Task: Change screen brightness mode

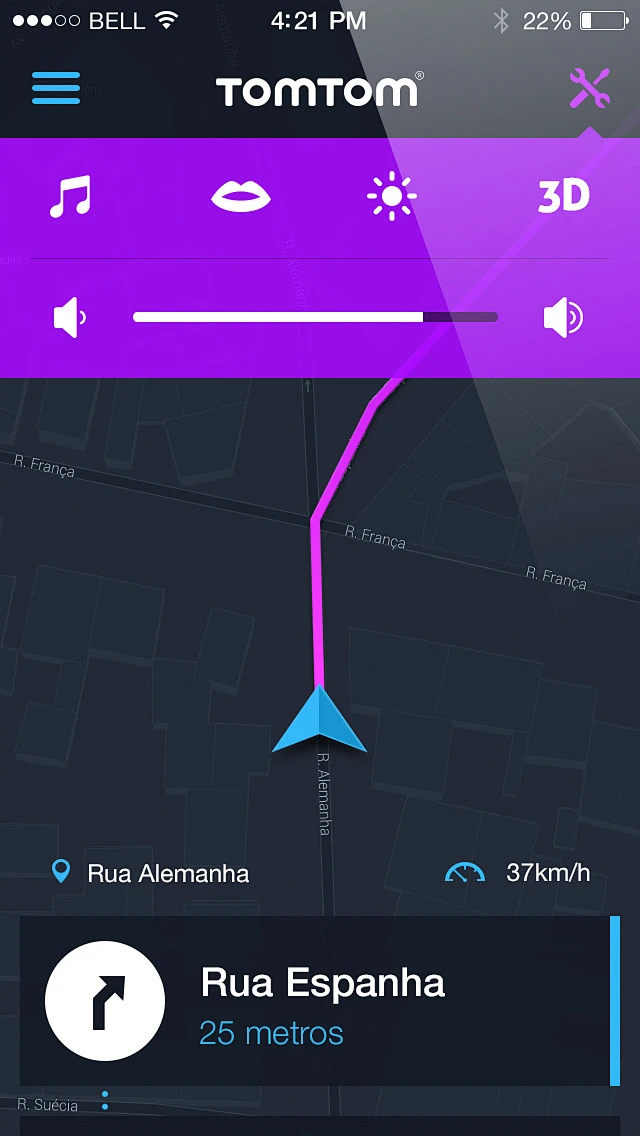Action: click(x=391, y=196)
